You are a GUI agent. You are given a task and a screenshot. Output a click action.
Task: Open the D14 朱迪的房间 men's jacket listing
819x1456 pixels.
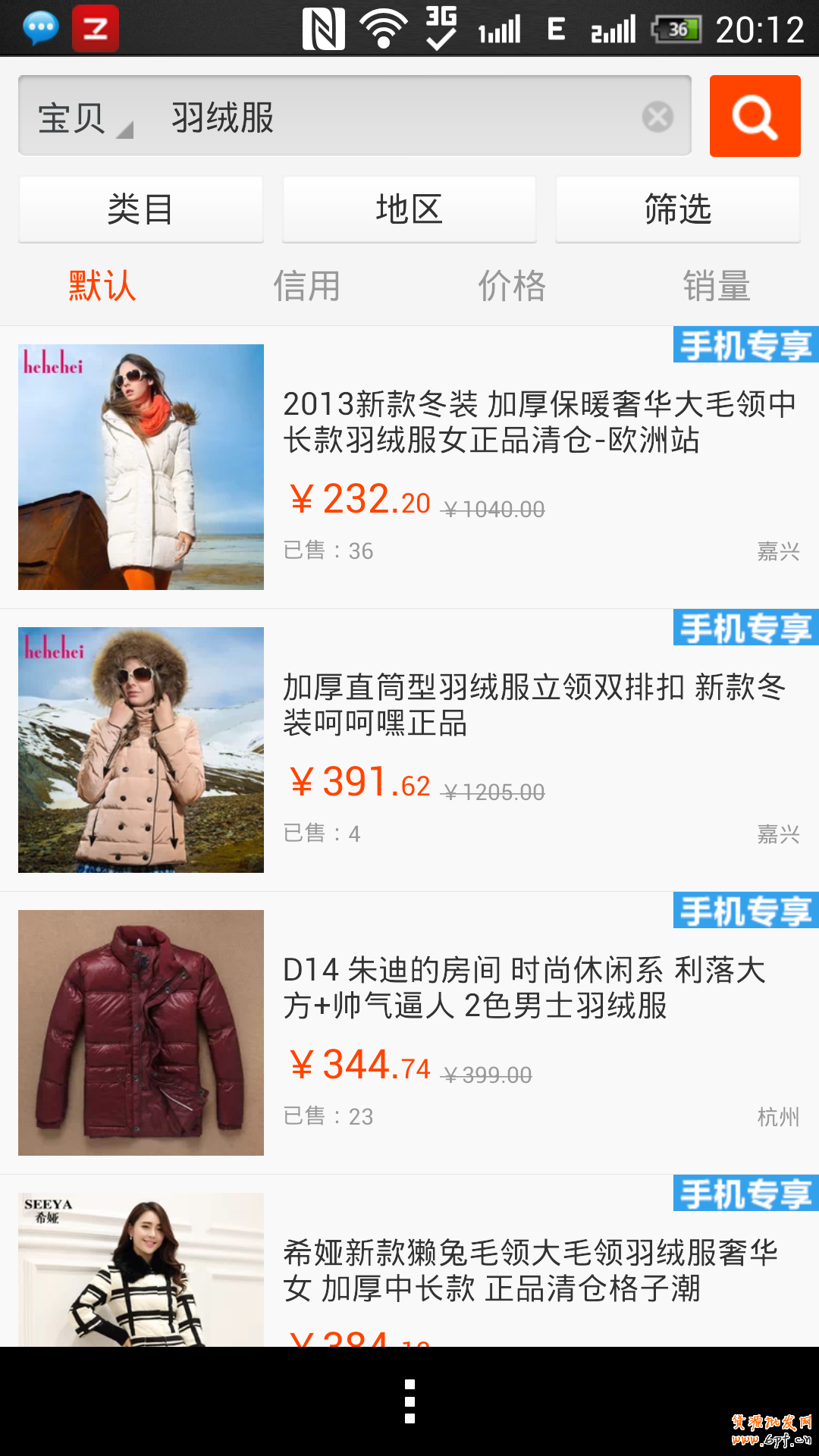525,987
